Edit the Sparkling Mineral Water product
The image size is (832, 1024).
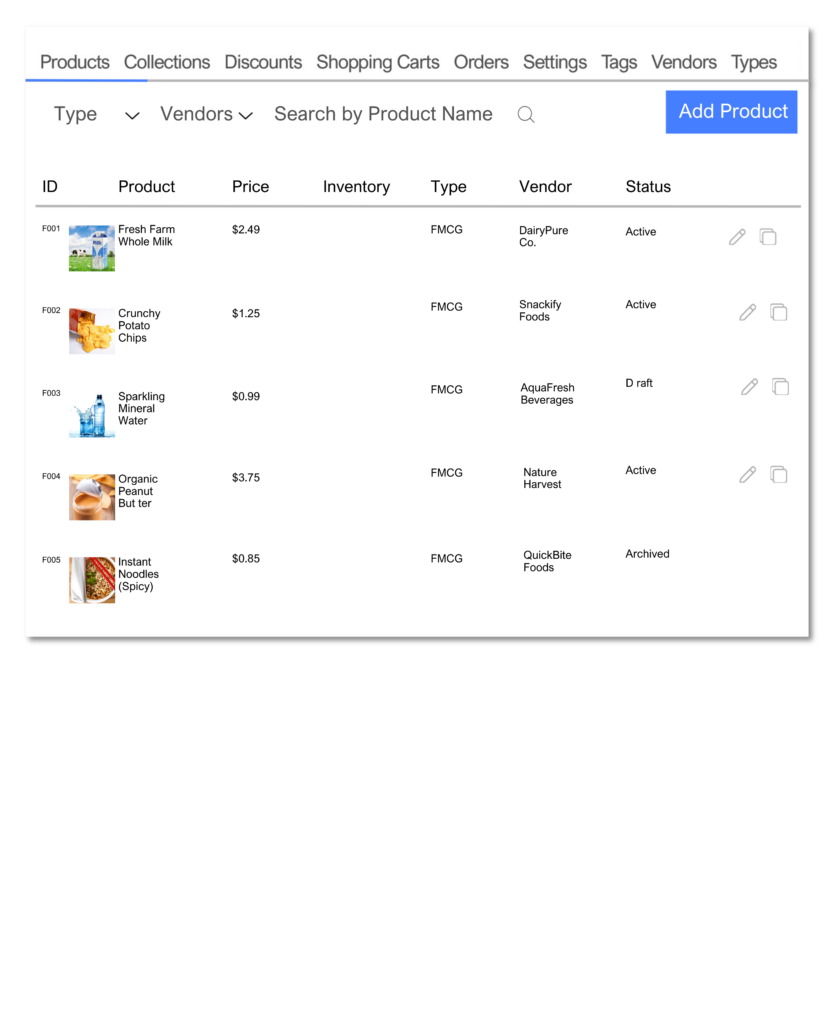coord(750,386)
